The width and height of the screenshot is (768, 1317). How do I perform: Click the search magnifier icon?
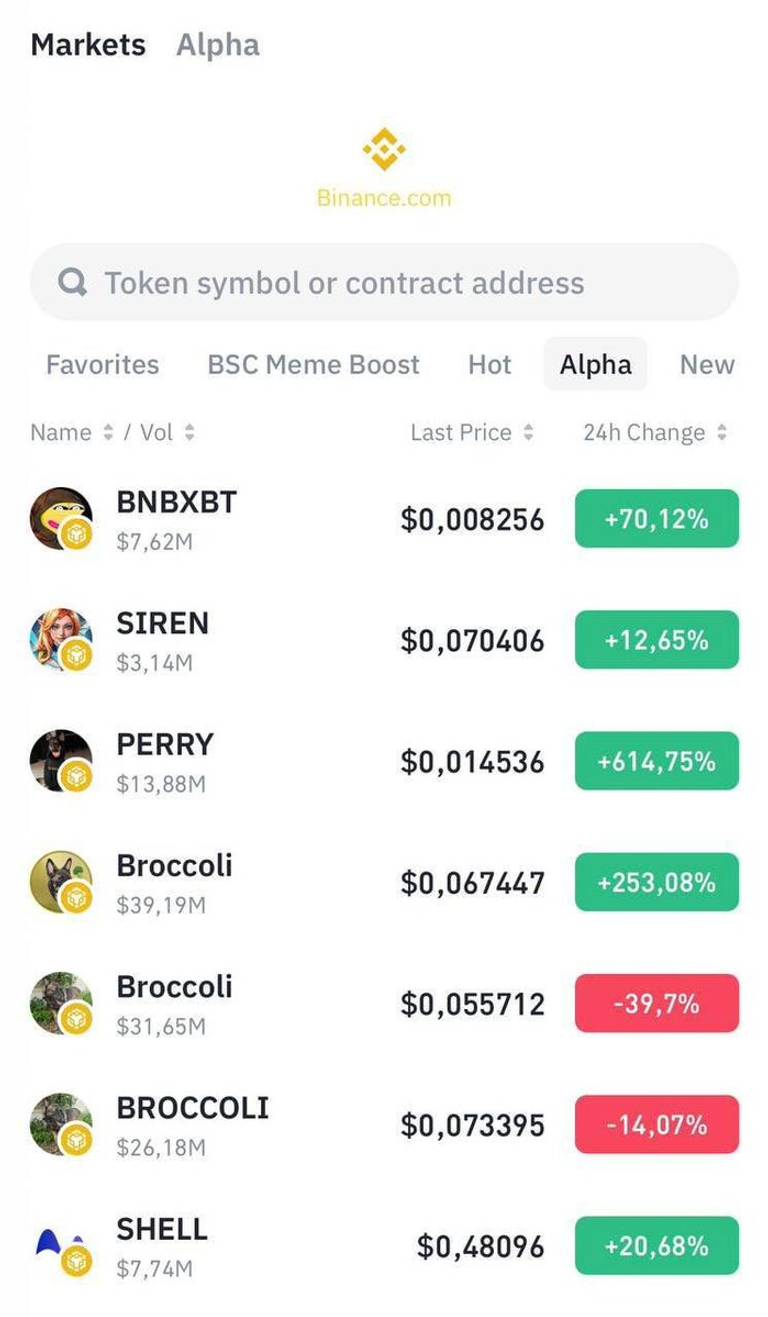[x=72, y=282]
